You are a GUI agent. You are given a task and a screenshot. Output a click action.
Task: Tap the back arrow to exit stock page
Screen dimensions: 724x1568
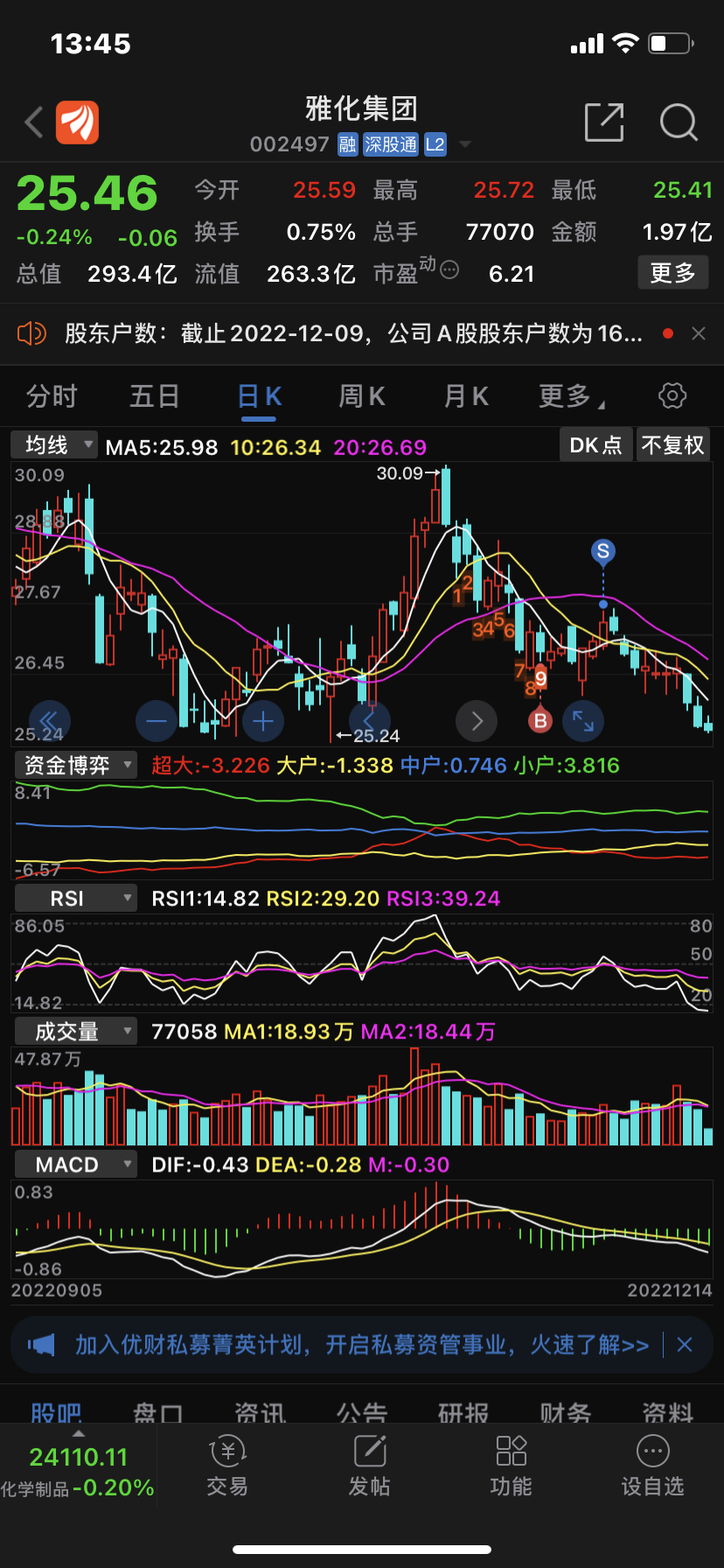tap(33, 122)
